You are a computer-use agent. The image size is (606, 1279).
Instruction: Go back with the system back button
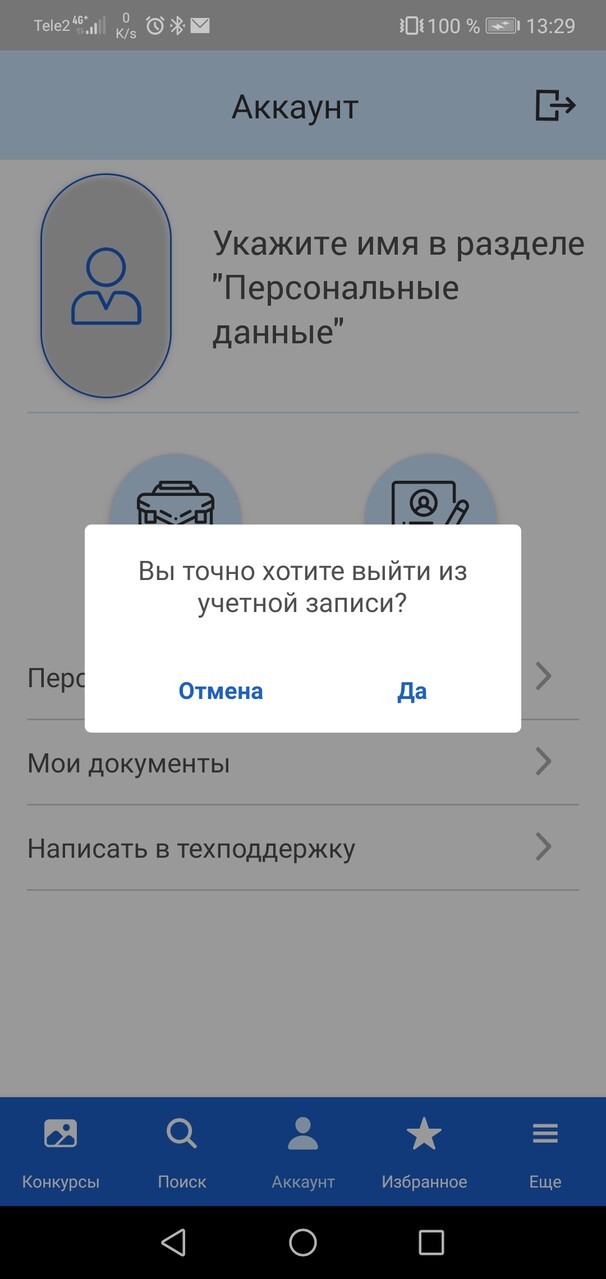coord(174,1242)
